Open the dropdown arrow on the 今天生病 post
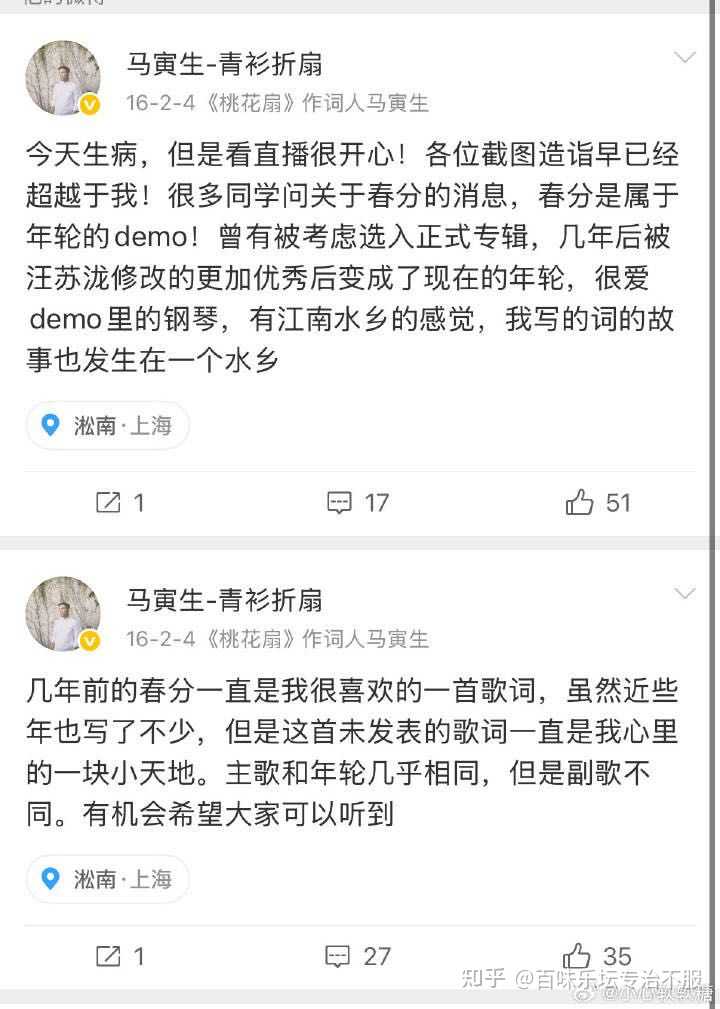The width and height of the screenshot is (720, 1009). point(684,57)
